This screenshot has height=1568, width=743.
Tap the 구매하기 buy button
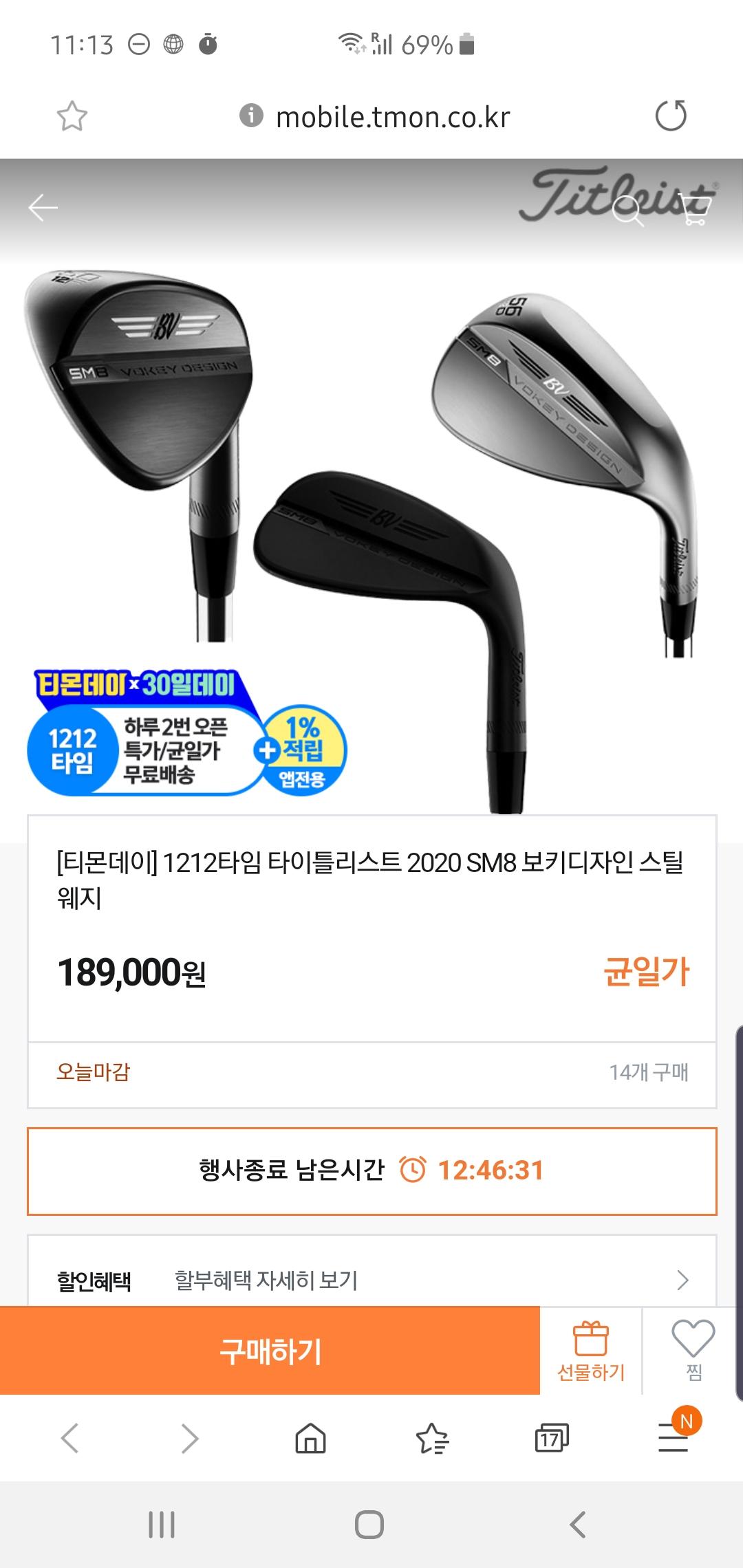pos(270,1351)
